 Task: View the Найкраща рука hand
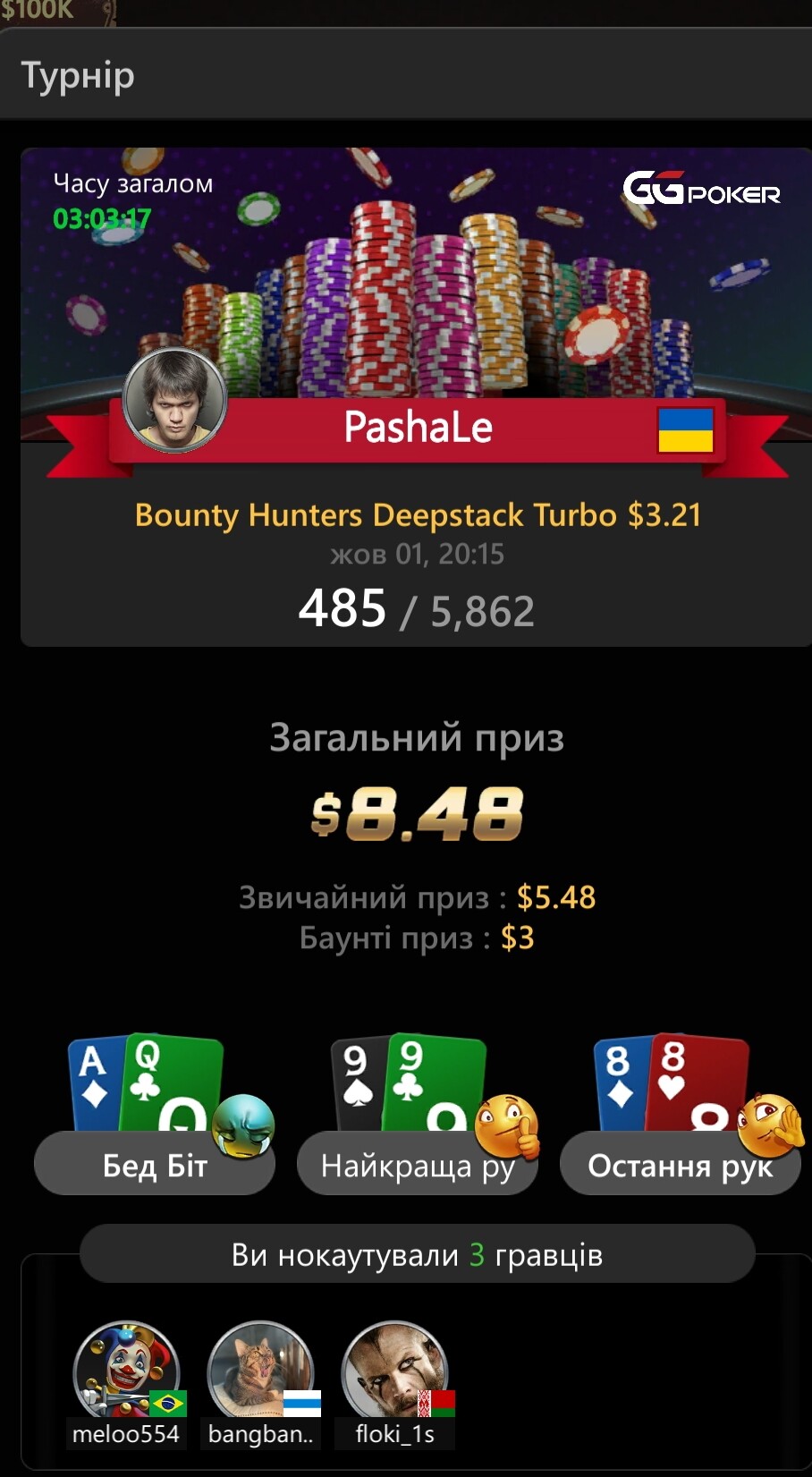click(x=416, y=1164)
